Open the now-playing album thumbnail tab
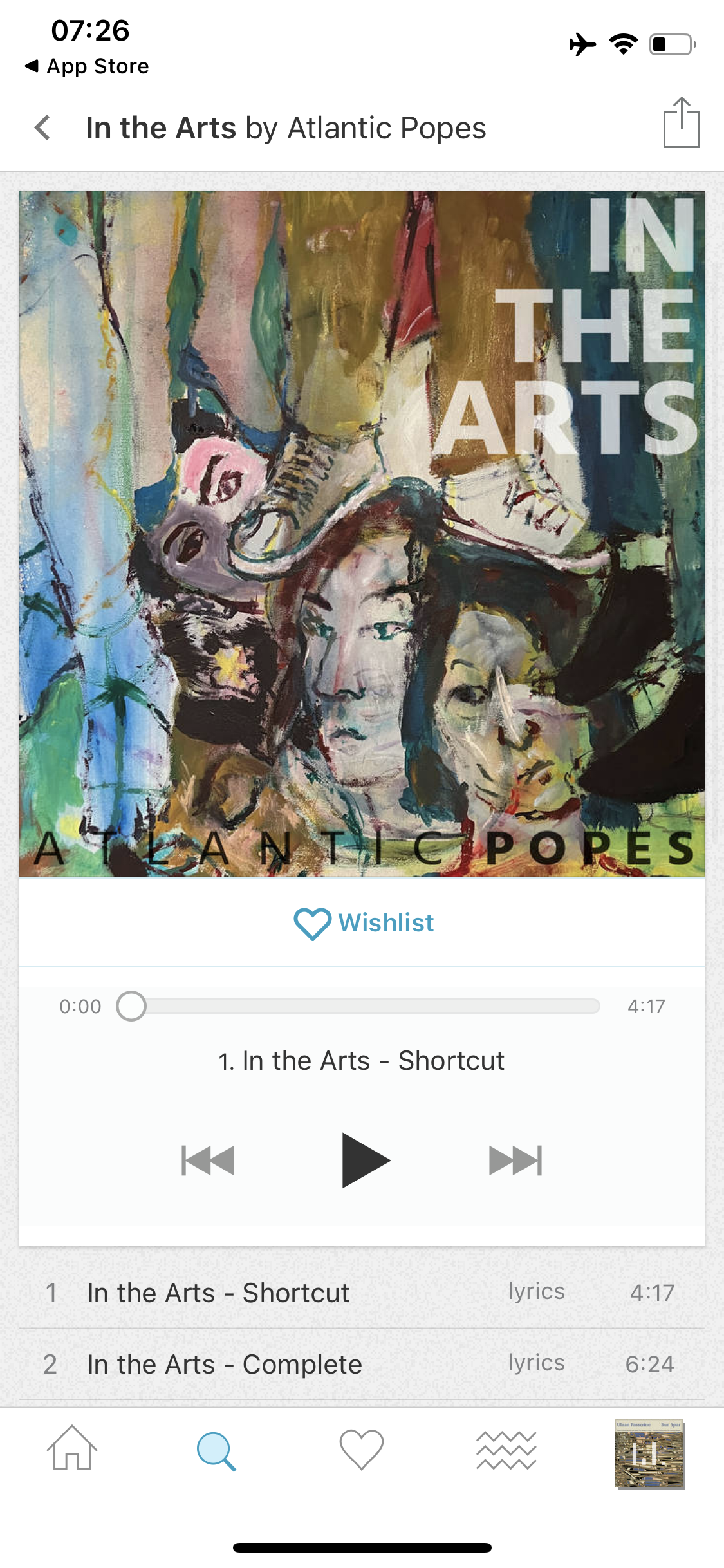The height and width of the screenshot is (1568, 724). [649, 1453]
